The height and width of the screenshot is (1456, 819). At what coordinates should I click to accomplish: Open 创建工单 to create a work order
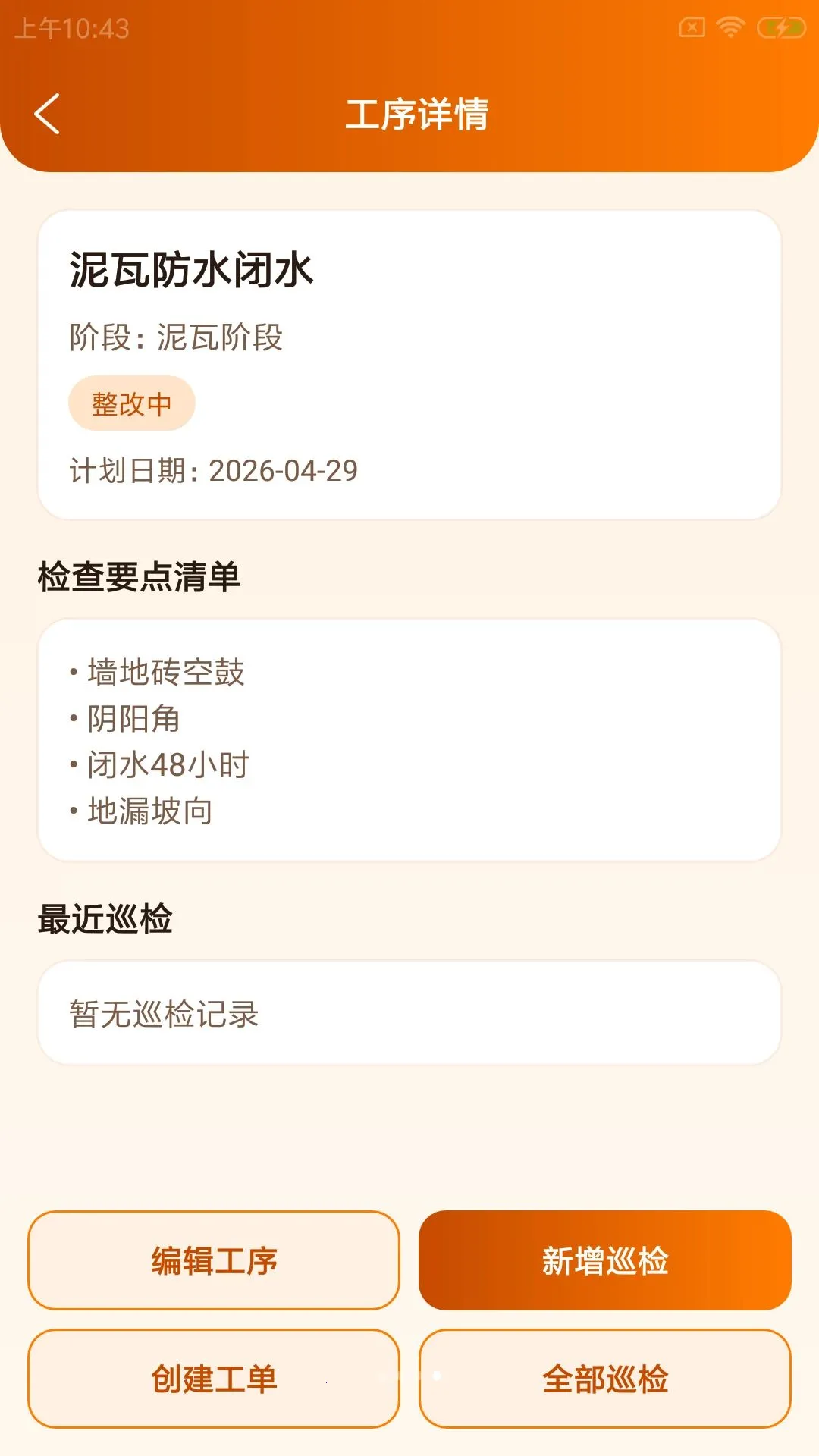[x=214, y=1379]
